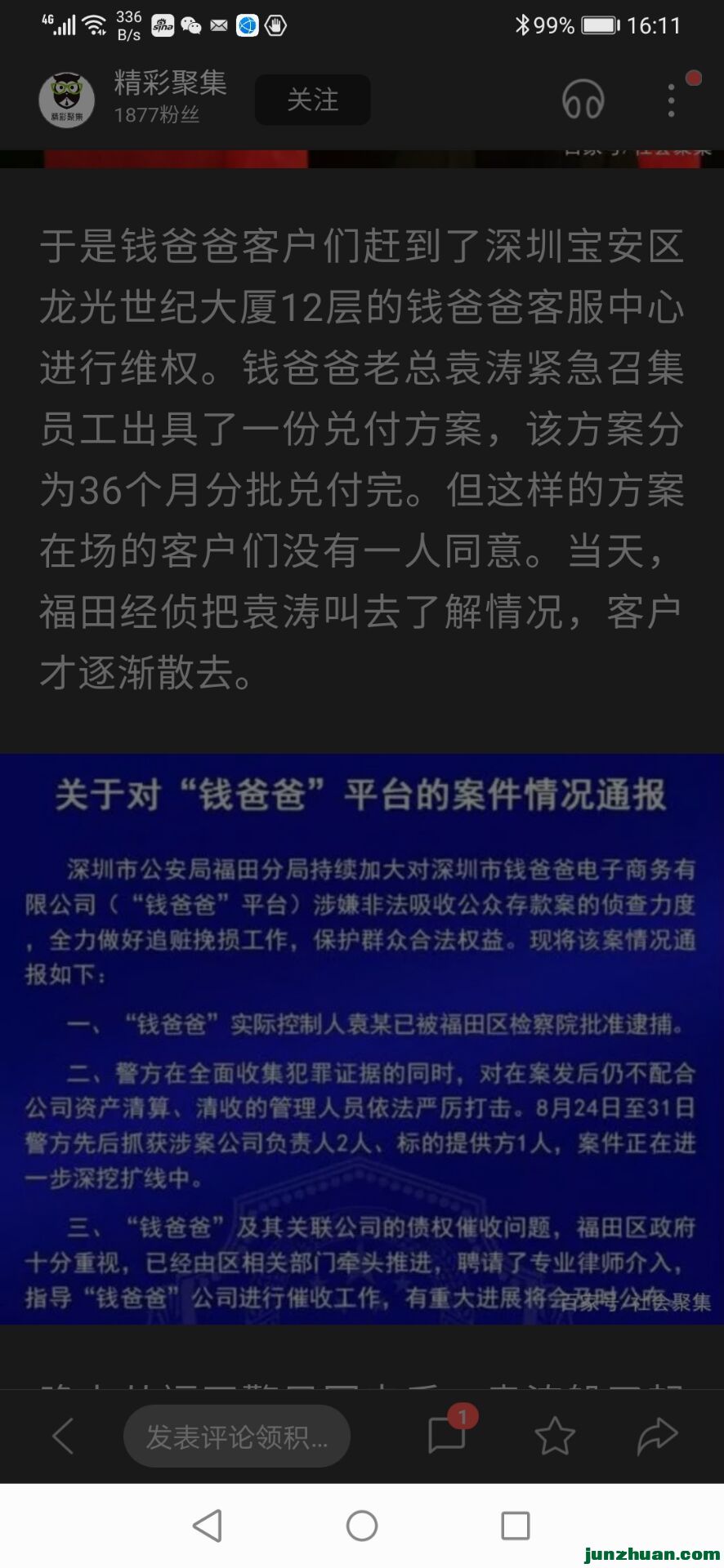Viewport: 724px width, 1568px height.
Task: Tap the 发表评论领积 comment field
Action: click(237, 1436)
